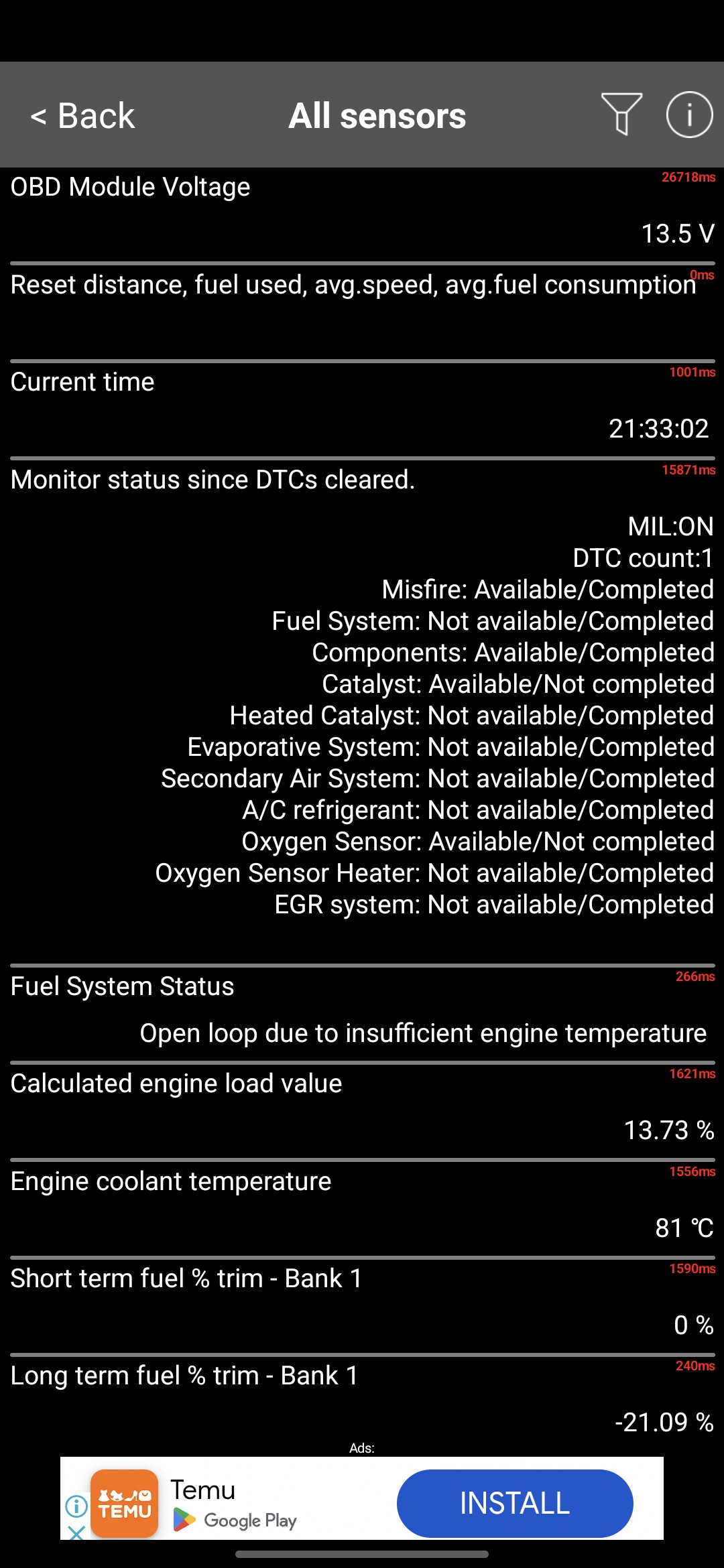Open Engine coolant temperature sensor
The height and width of the screenshot is (1568, 724).
tap(362, 1206)
